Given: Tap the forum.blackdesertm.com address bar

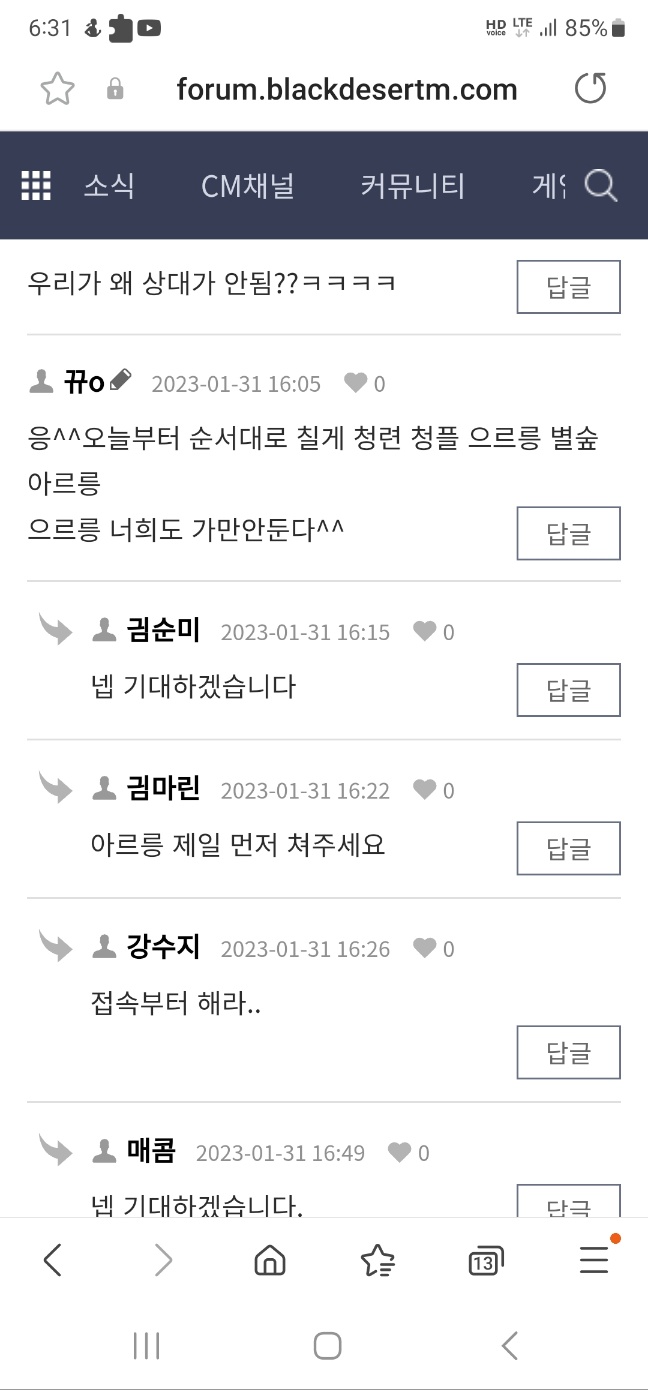Looking at the screenshot, I should pyautogui.click(x=346, y=89).
